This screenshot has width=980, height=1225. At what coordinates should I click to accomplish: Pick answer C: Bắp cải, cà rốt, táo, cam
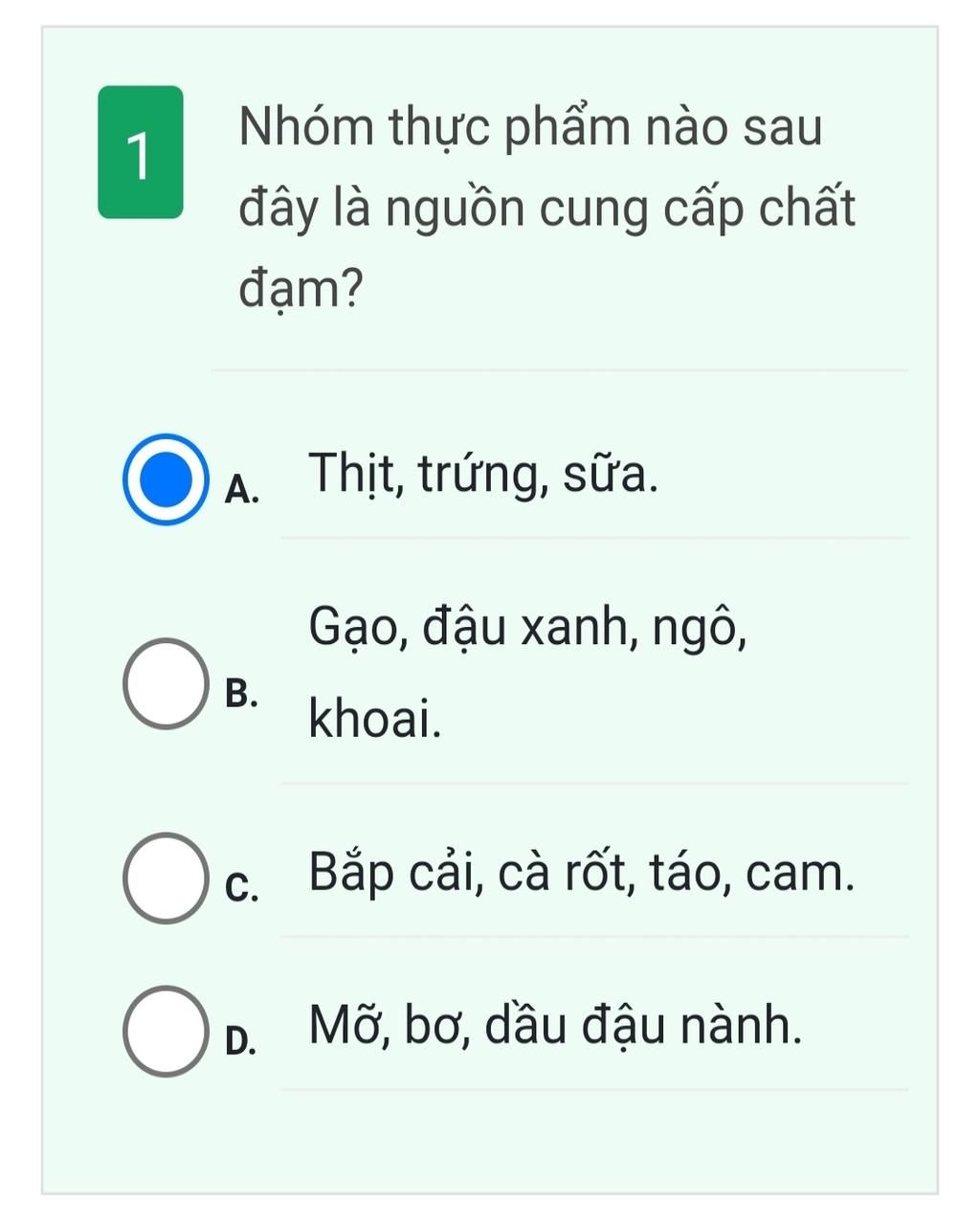coord(166,877)
